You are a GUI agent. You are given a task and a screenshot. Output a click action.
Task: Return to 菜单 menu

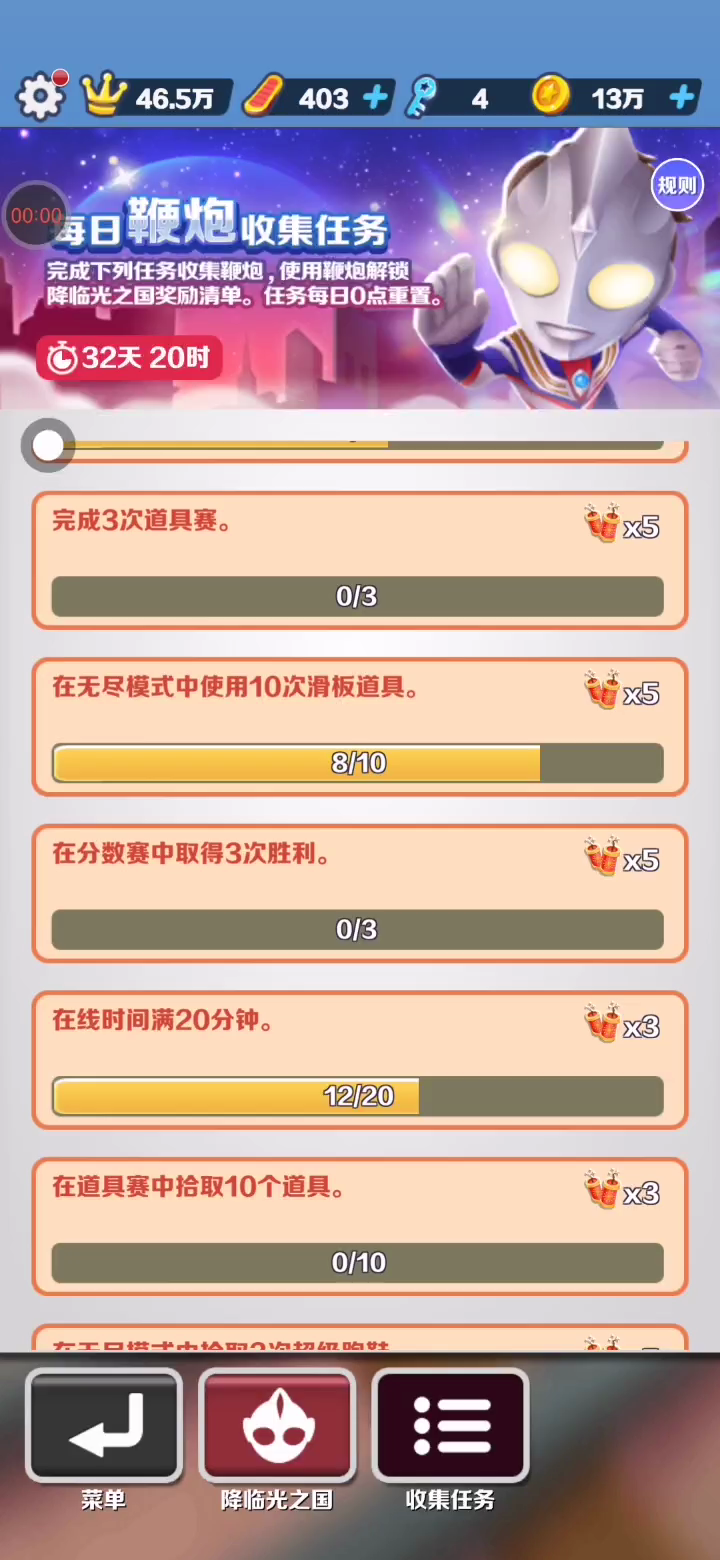pyautogui.click(x=104, y=1425)
